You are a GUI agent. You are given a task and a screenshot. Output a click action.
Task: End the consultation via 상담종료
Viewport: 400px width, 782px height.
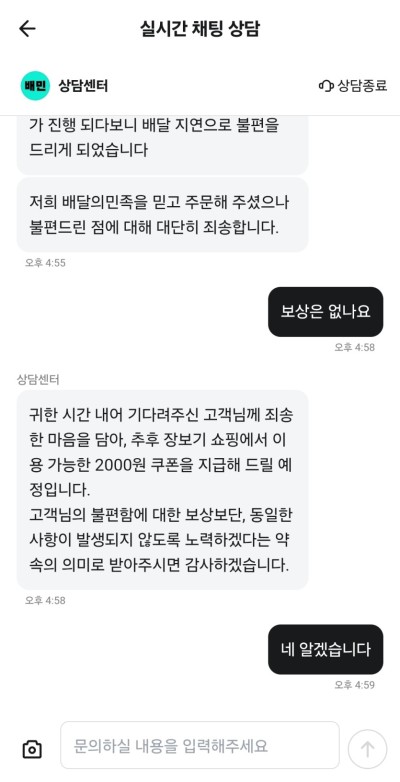(x=353, y=85)
